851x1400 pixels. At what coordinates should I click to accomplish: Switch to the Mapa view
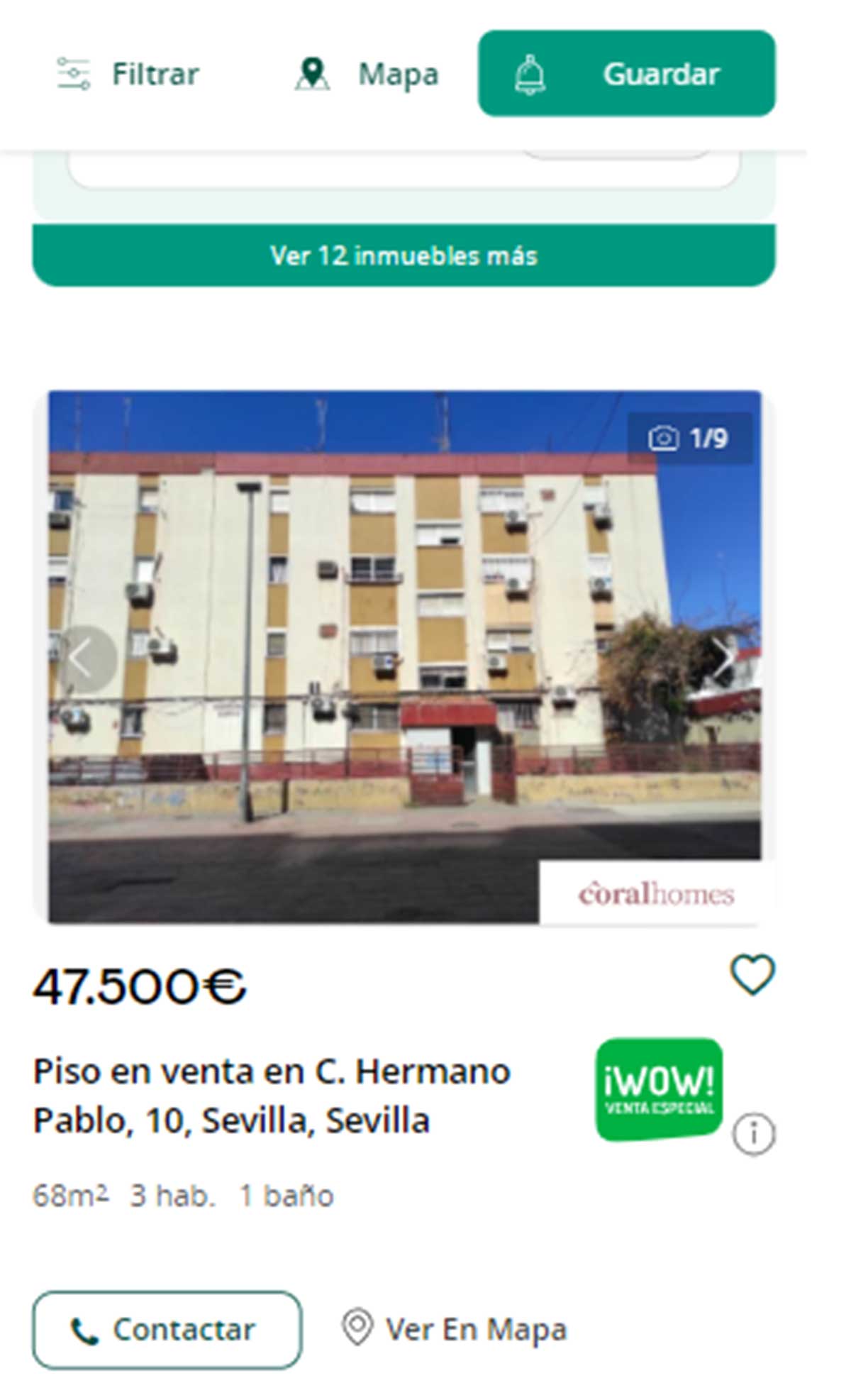tap(399, 73)
